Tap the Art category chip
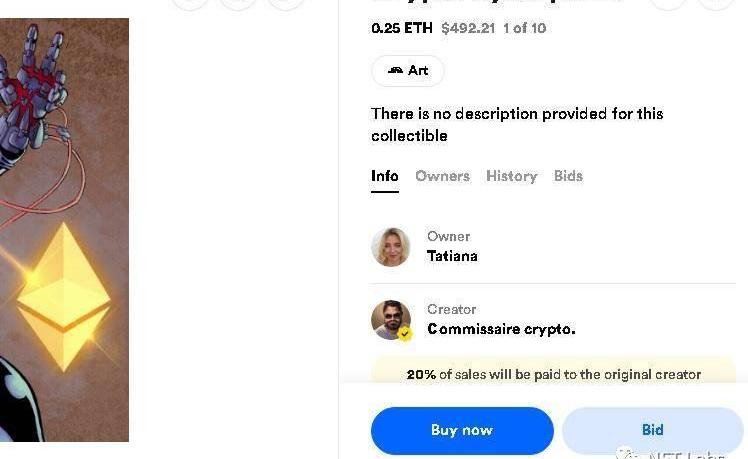Screen dimensions: 748x459 click(x=408, y=71)
